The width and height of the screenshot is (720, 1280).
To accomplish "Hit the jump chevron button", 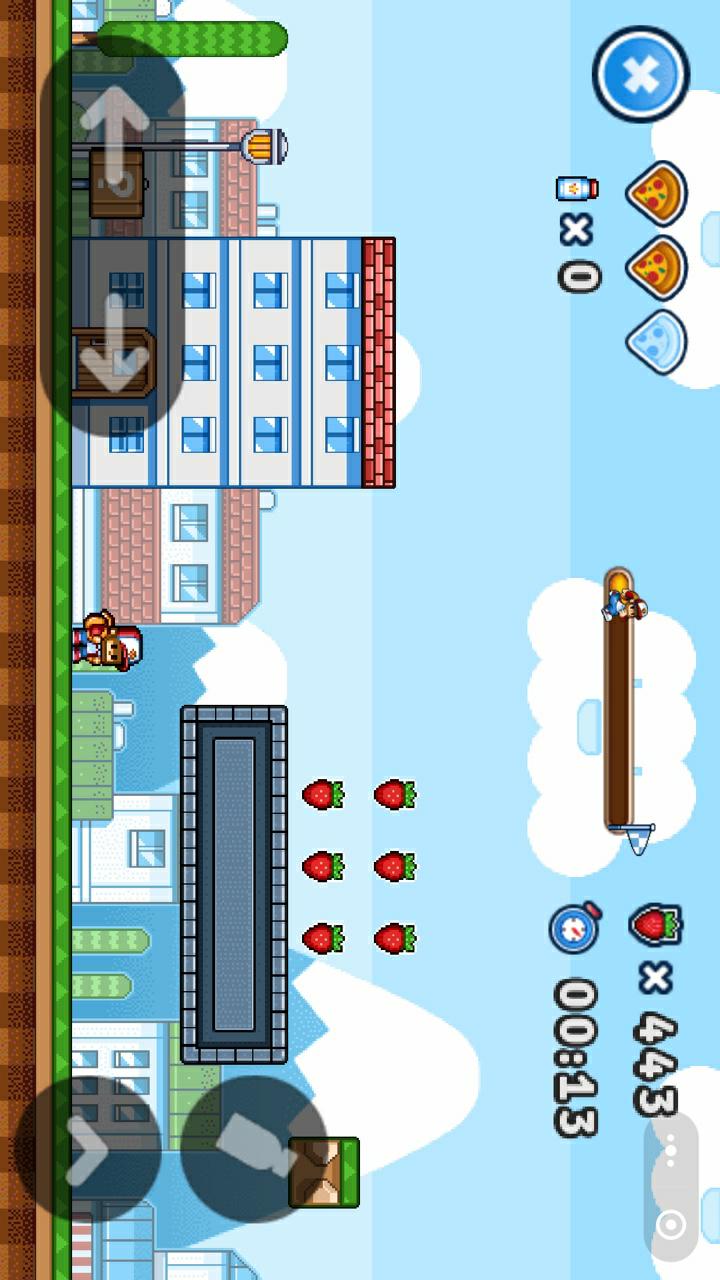I will pyautogui.click(x=88, y=1150).
